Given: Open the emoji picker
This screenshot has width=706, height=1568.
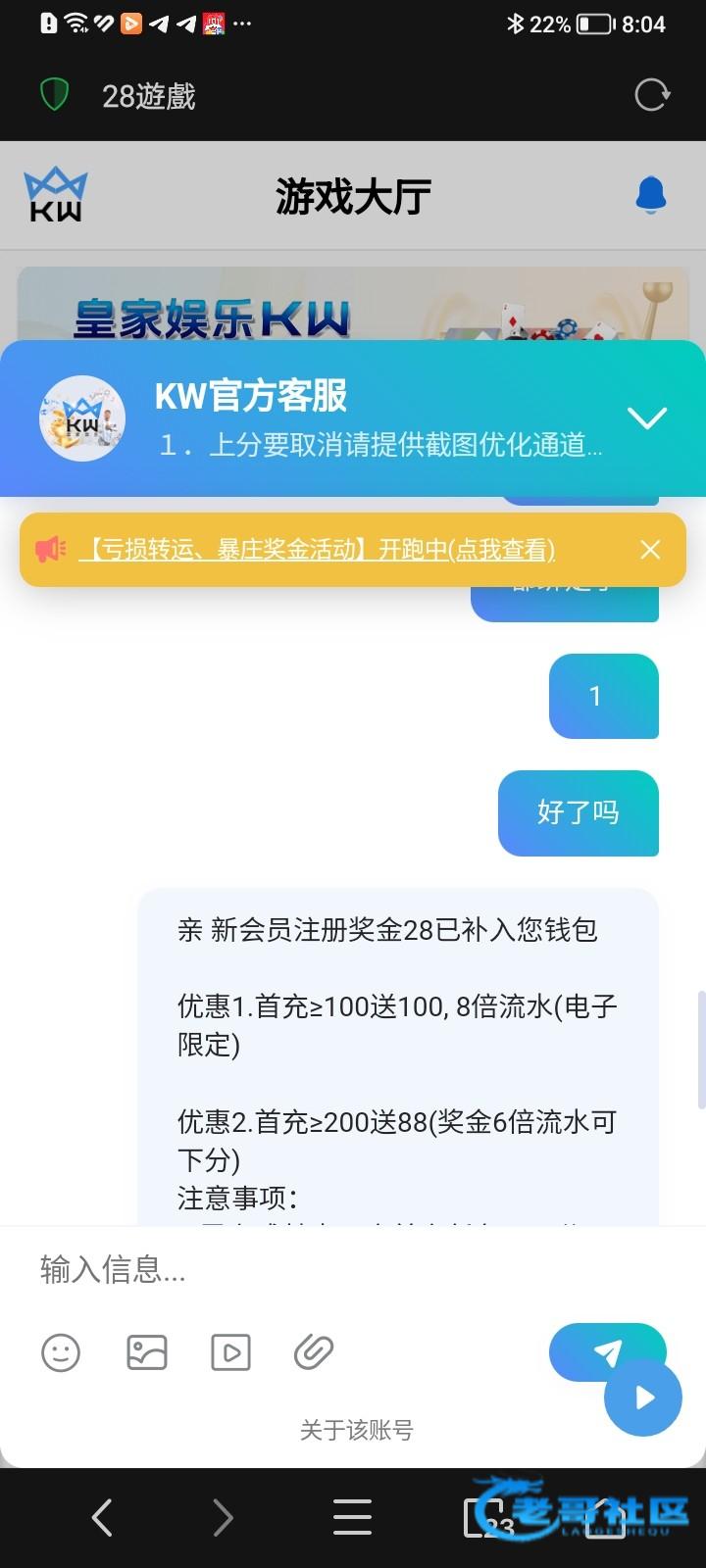Looking at the screenshot, I should pos(61,1353).
